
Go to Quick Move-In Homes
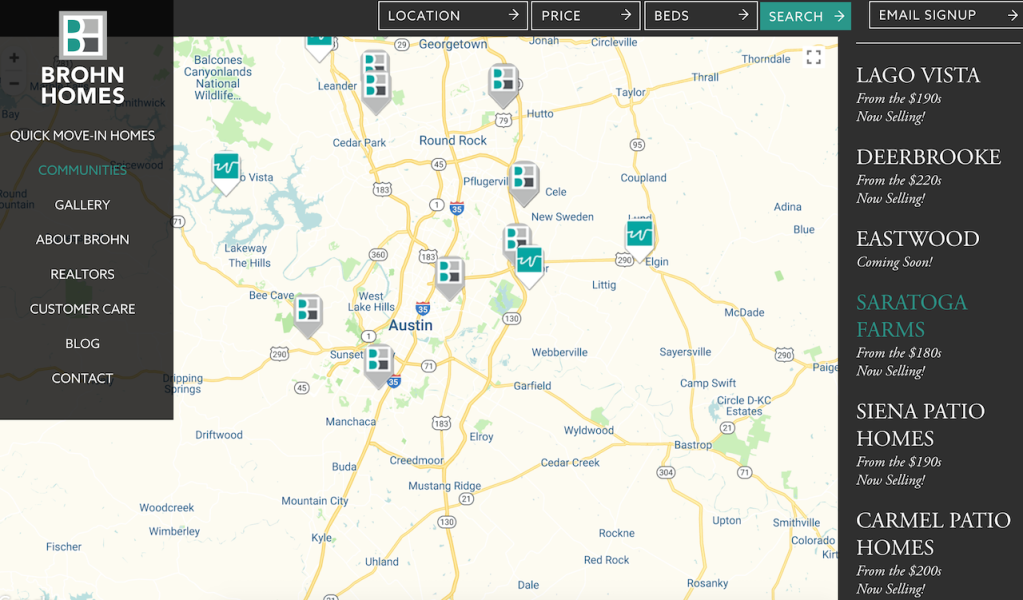[82, 135]
